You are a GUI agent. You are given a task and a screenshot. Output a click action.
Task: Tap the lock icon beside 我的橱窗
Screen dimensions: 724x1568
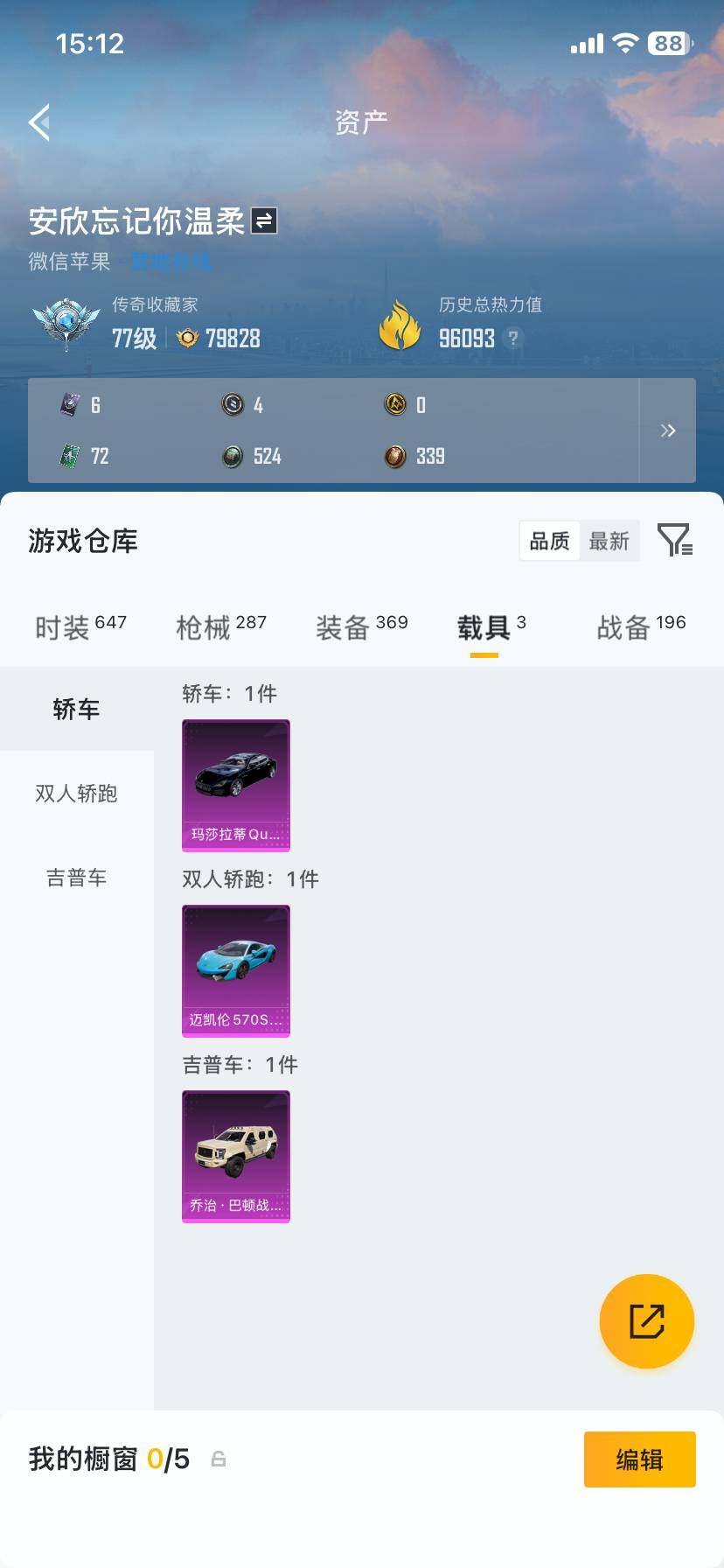[218, 1460]
